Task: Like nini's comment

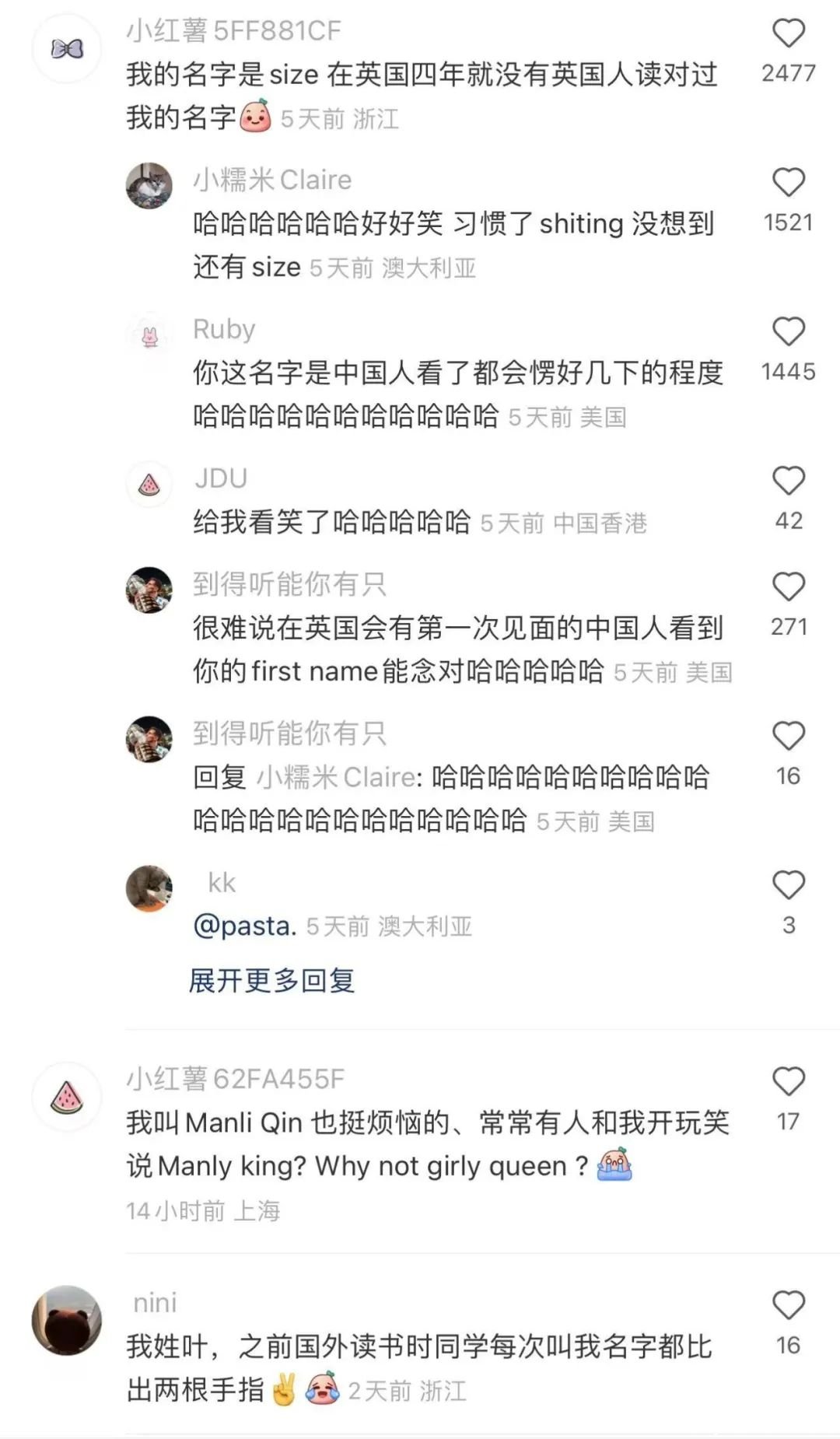Action: pyautogui.click(x=788, y=1305)
